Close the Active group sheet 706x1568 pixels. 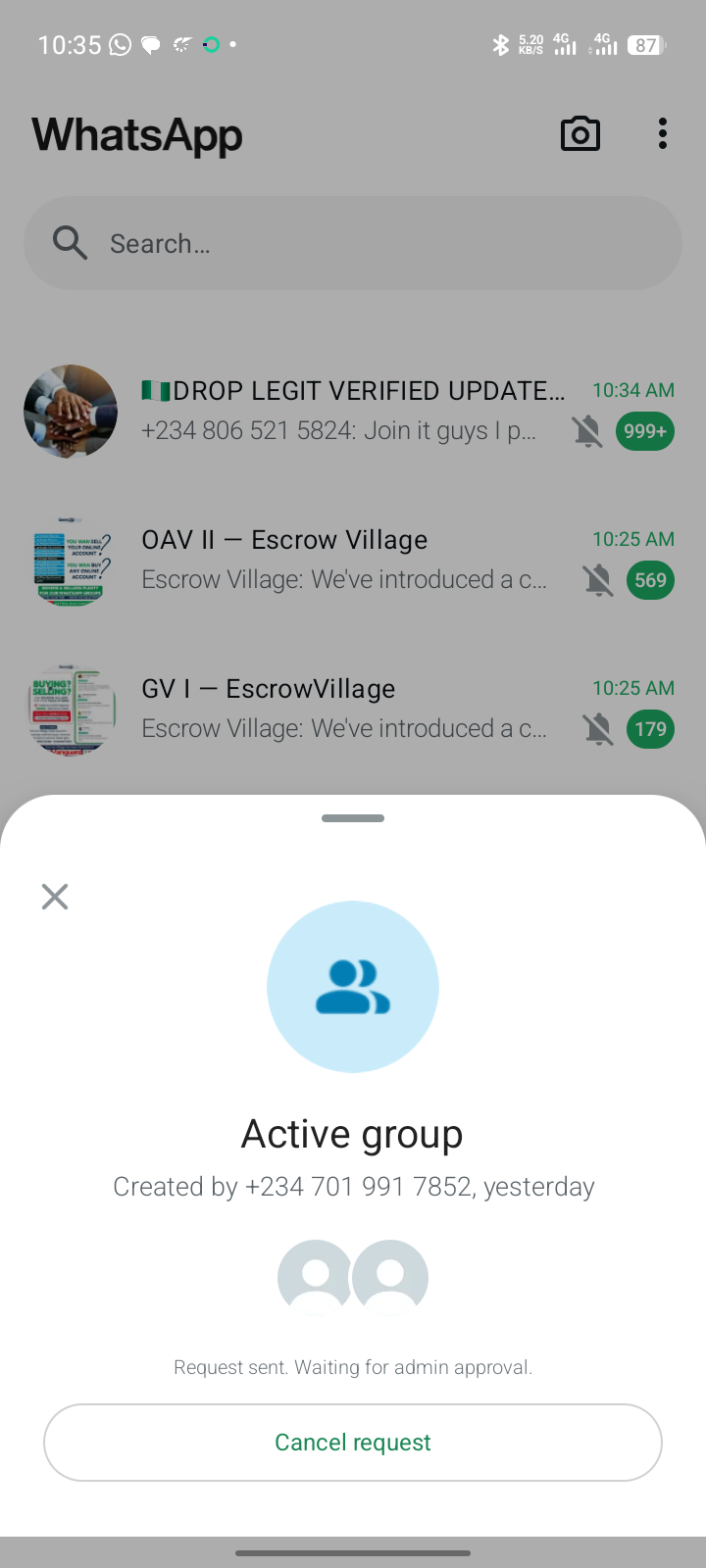pos(55,896)
